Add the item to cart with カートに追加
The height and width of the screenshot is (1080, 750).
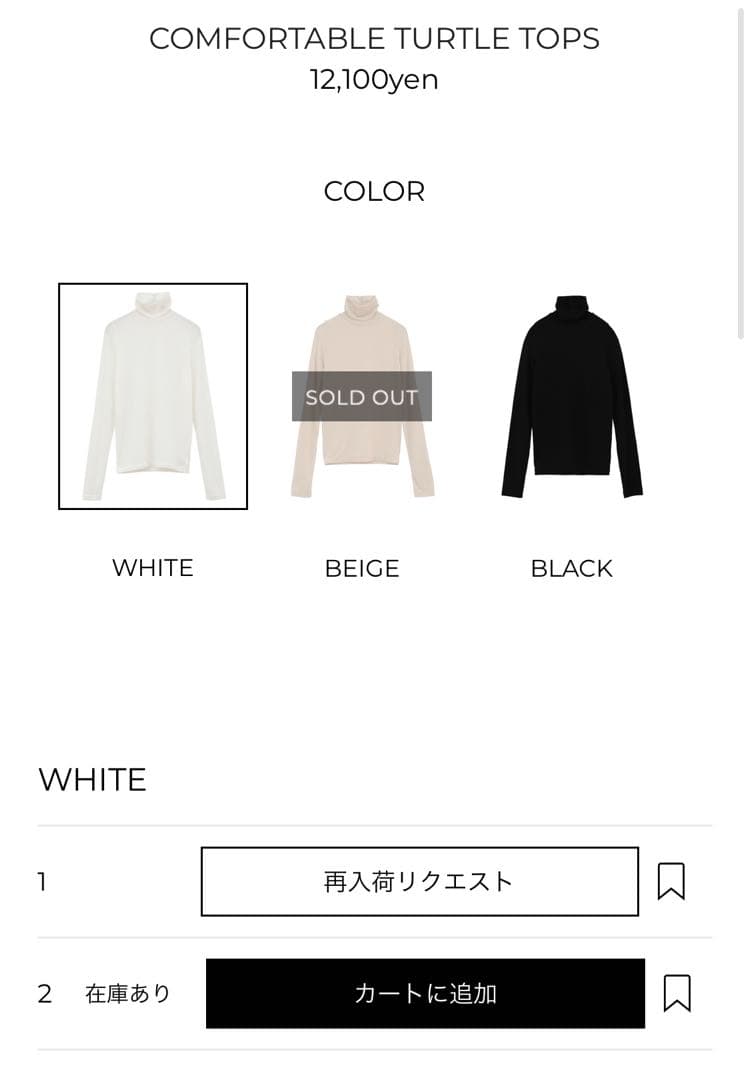pyautogui.click(x=427, y=993)
